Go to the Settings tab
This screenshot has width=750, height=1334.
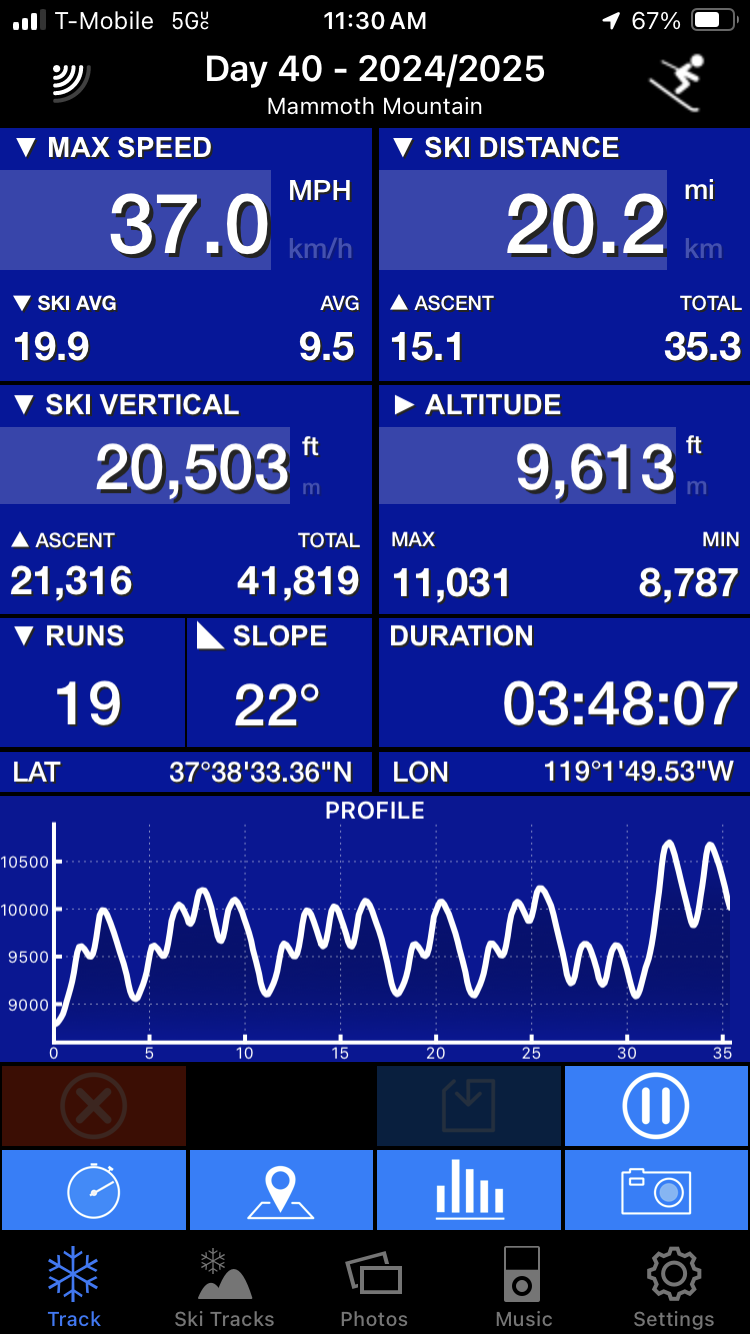673,1286
